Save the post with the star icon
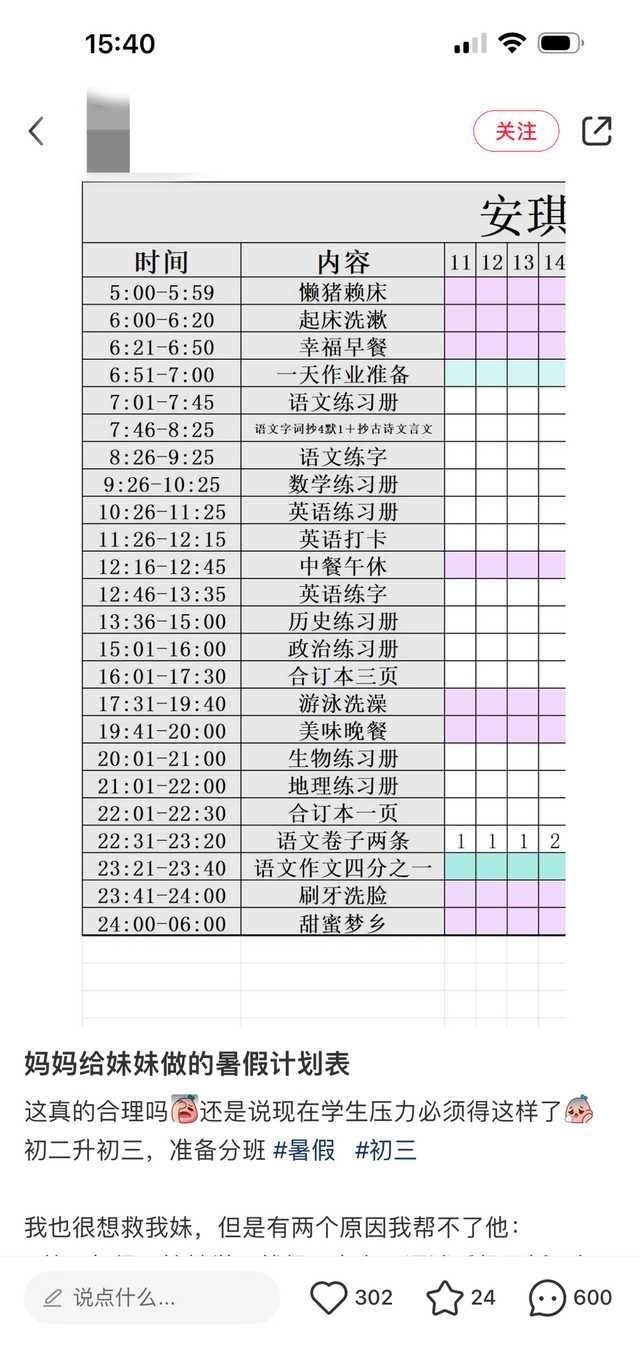 click(445, 1298)
